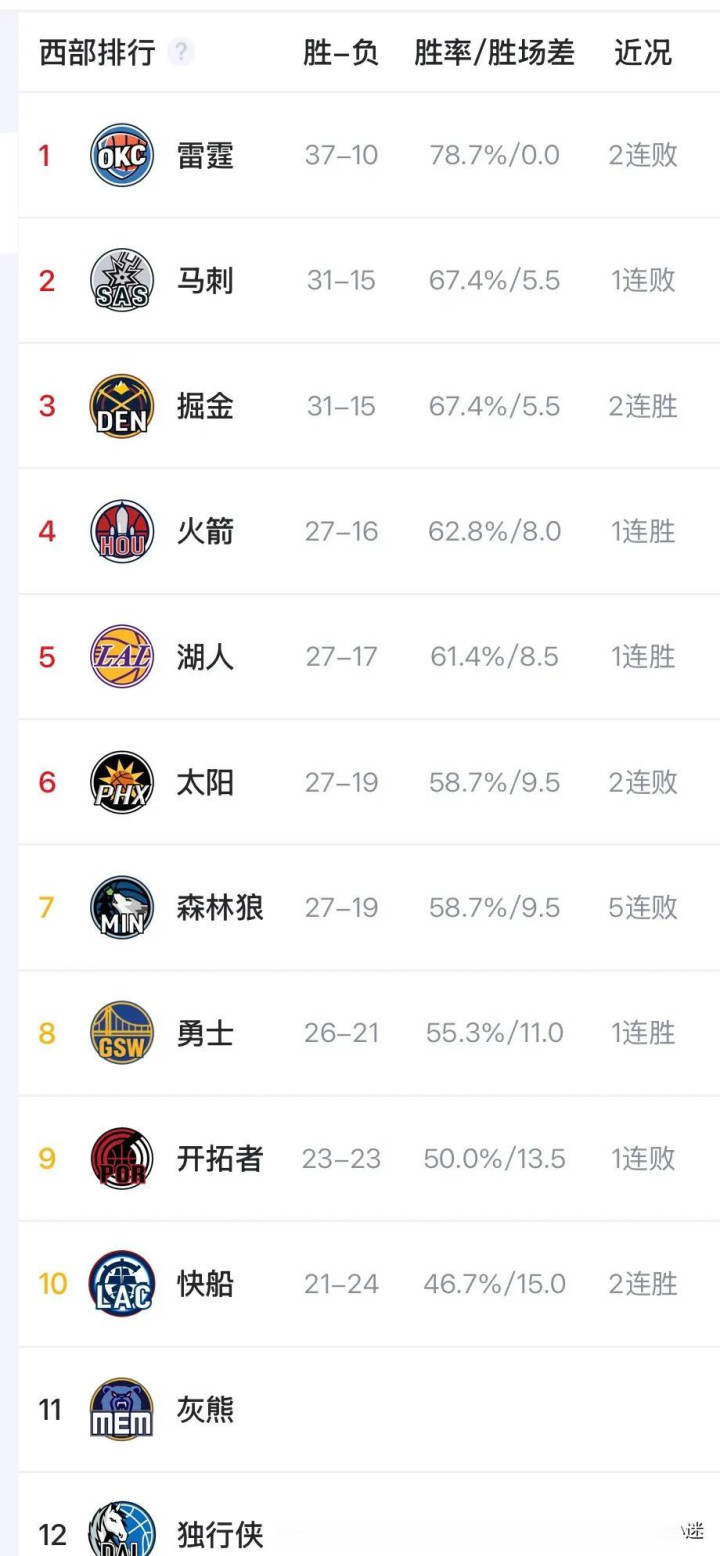Viewport: 720px width, 1556px height.
Task: Open the 灰熊 team row
Action: click(x=205, y=1409)
